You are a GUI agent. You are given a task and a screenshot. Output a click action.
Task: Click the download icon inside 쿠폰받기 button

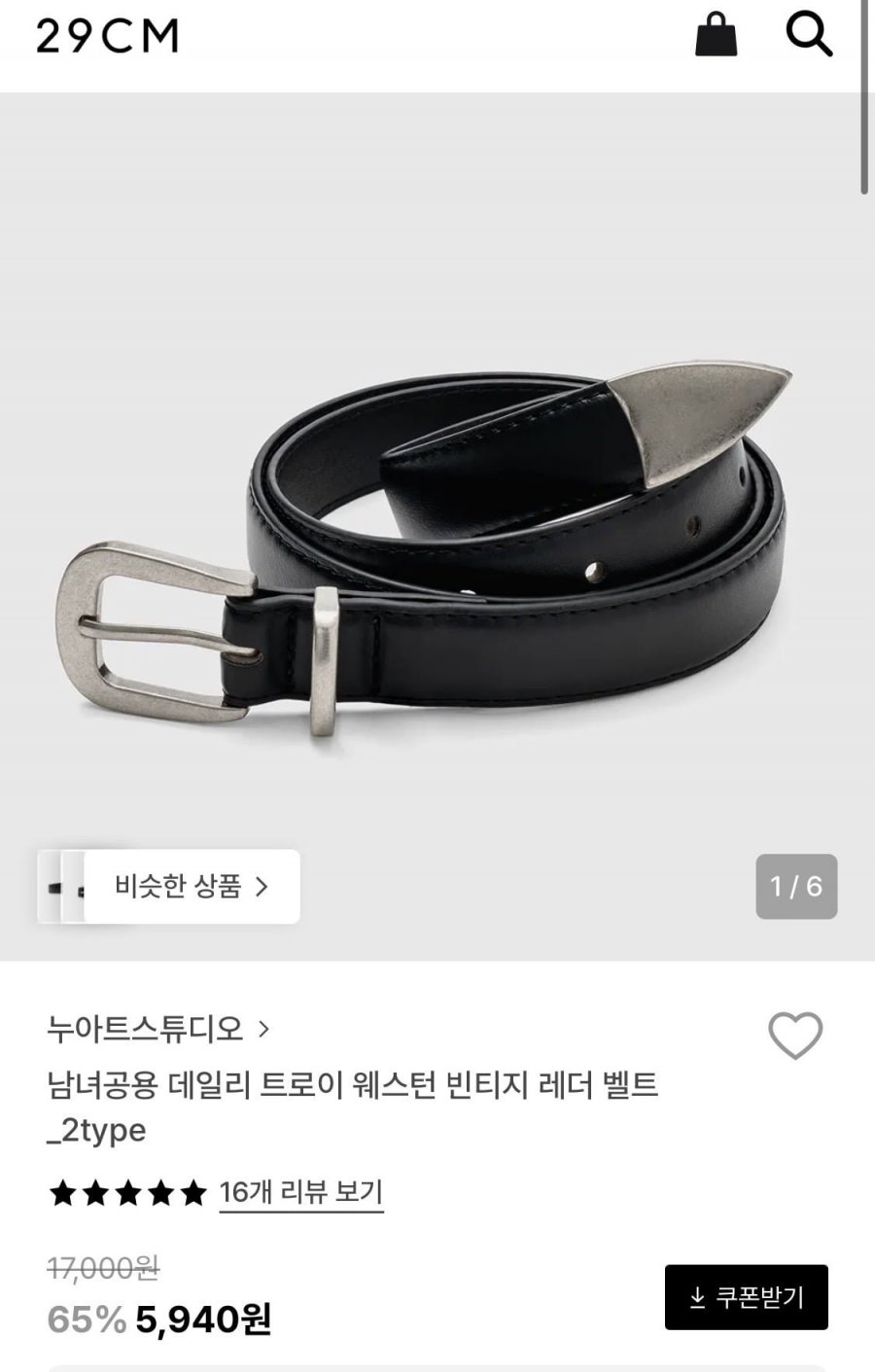(696, 1298)
